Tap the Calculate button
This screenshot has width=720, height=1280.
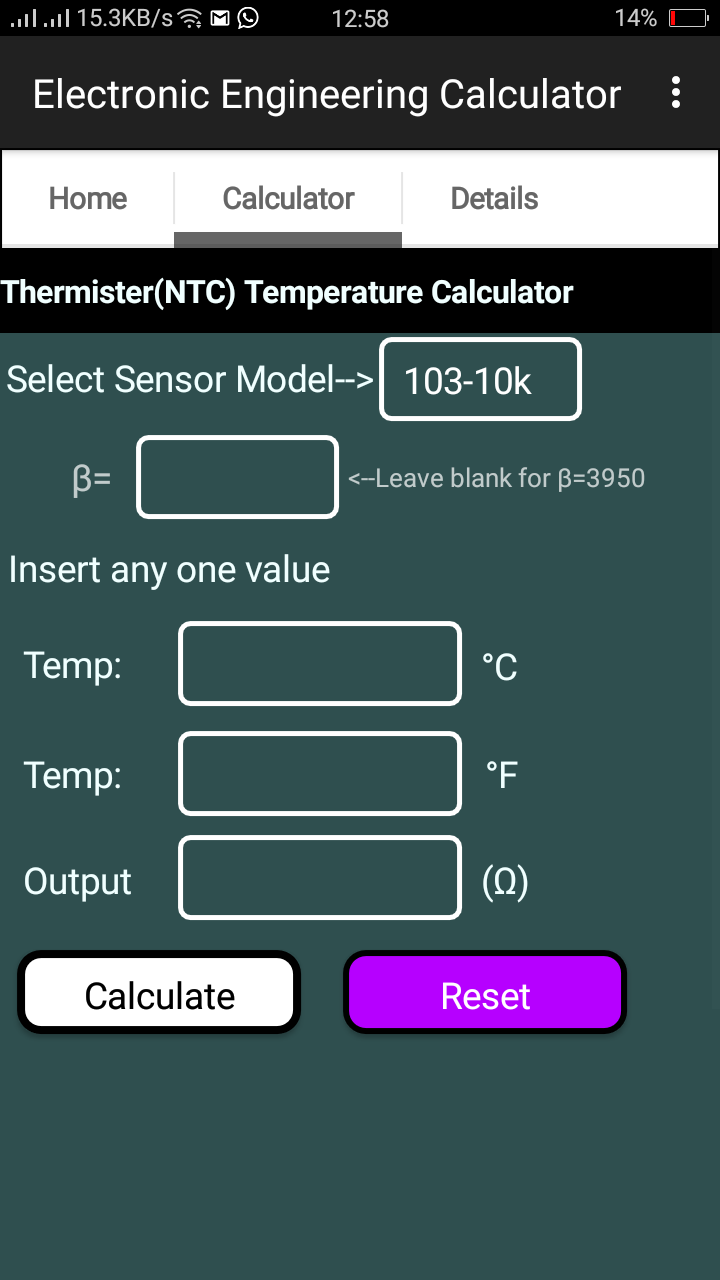(159, 993)
